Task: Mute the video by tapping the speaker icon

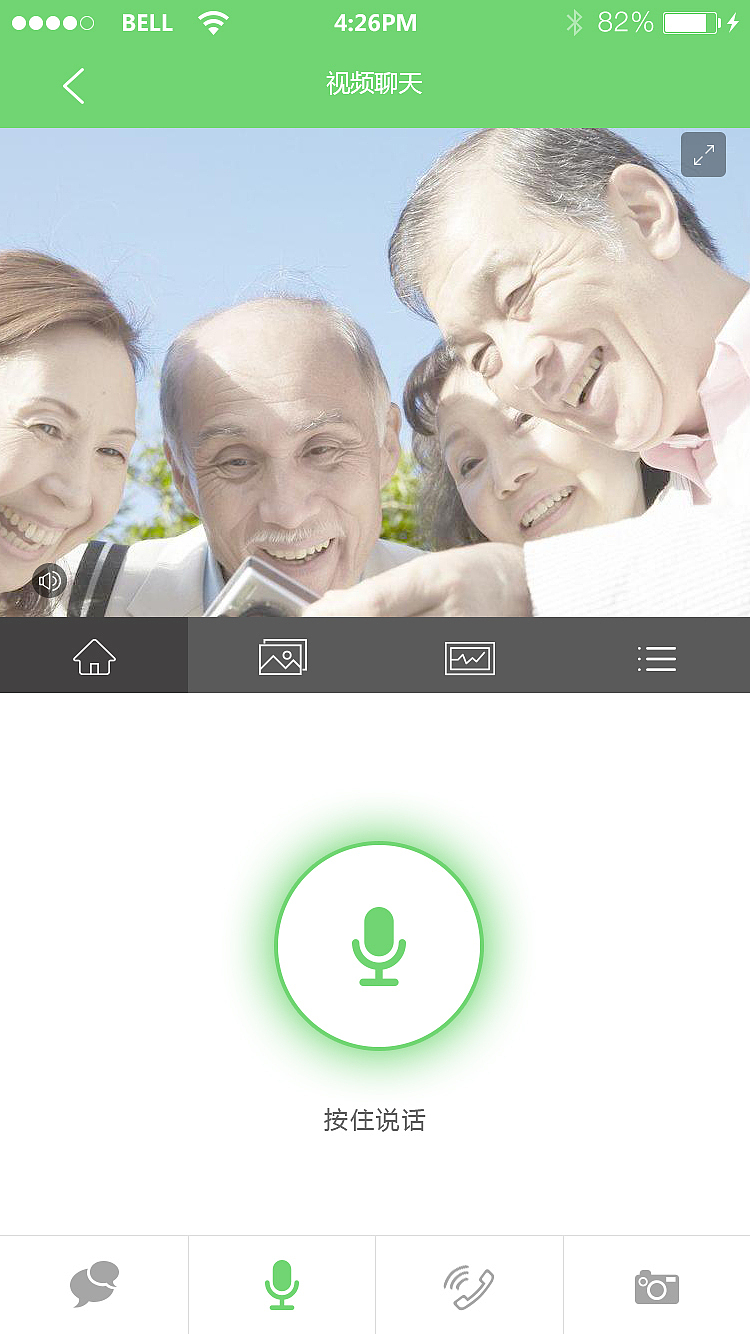Action: coord(48,580)
